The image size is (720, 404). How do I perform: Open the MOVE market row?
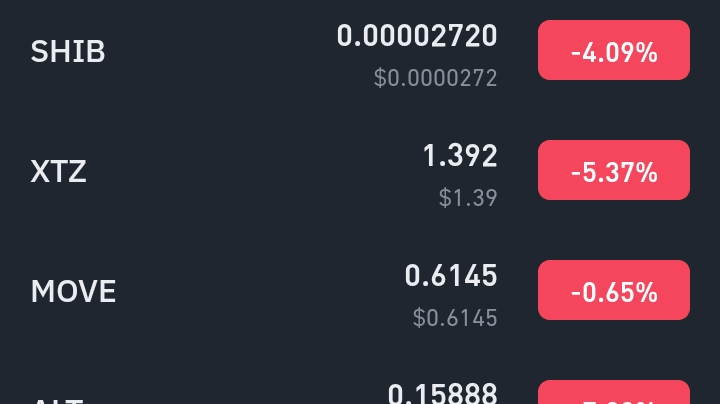click(74, 292)
